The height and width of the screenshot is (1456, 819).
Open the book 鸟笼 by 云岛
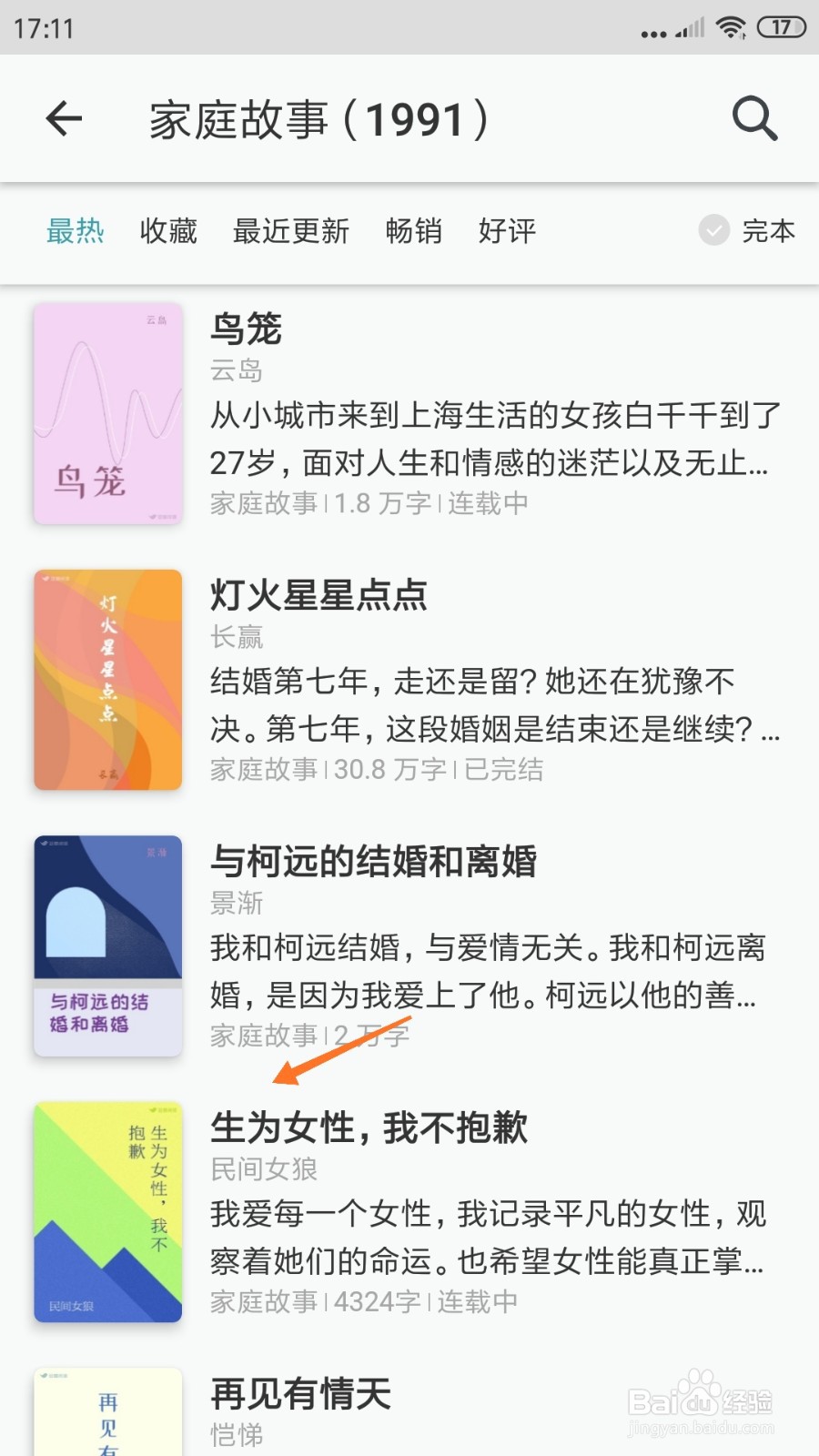click(247, 329)
